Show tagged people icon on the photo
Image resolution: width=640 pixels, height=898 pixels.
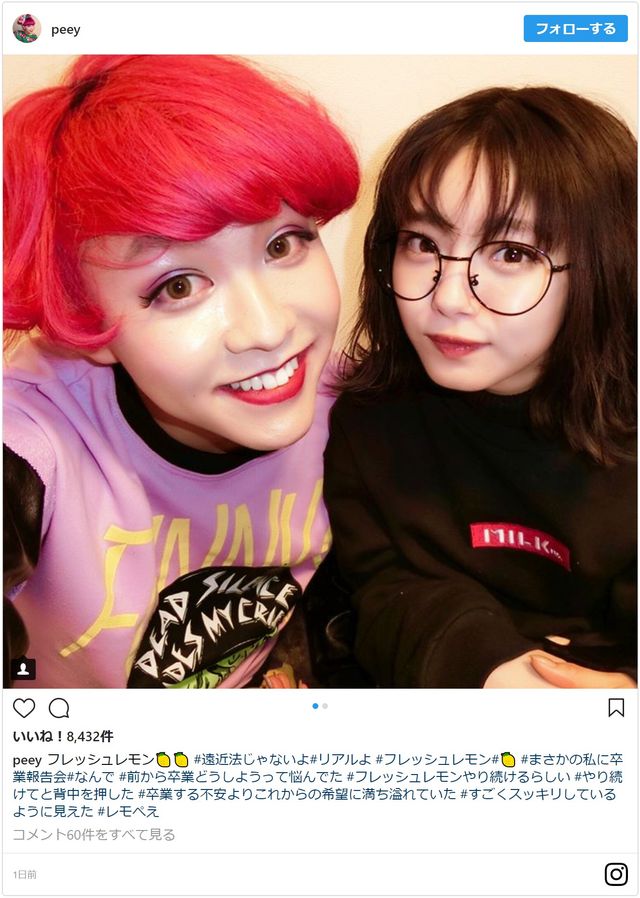pyautogui.click(x=23, y=668)
